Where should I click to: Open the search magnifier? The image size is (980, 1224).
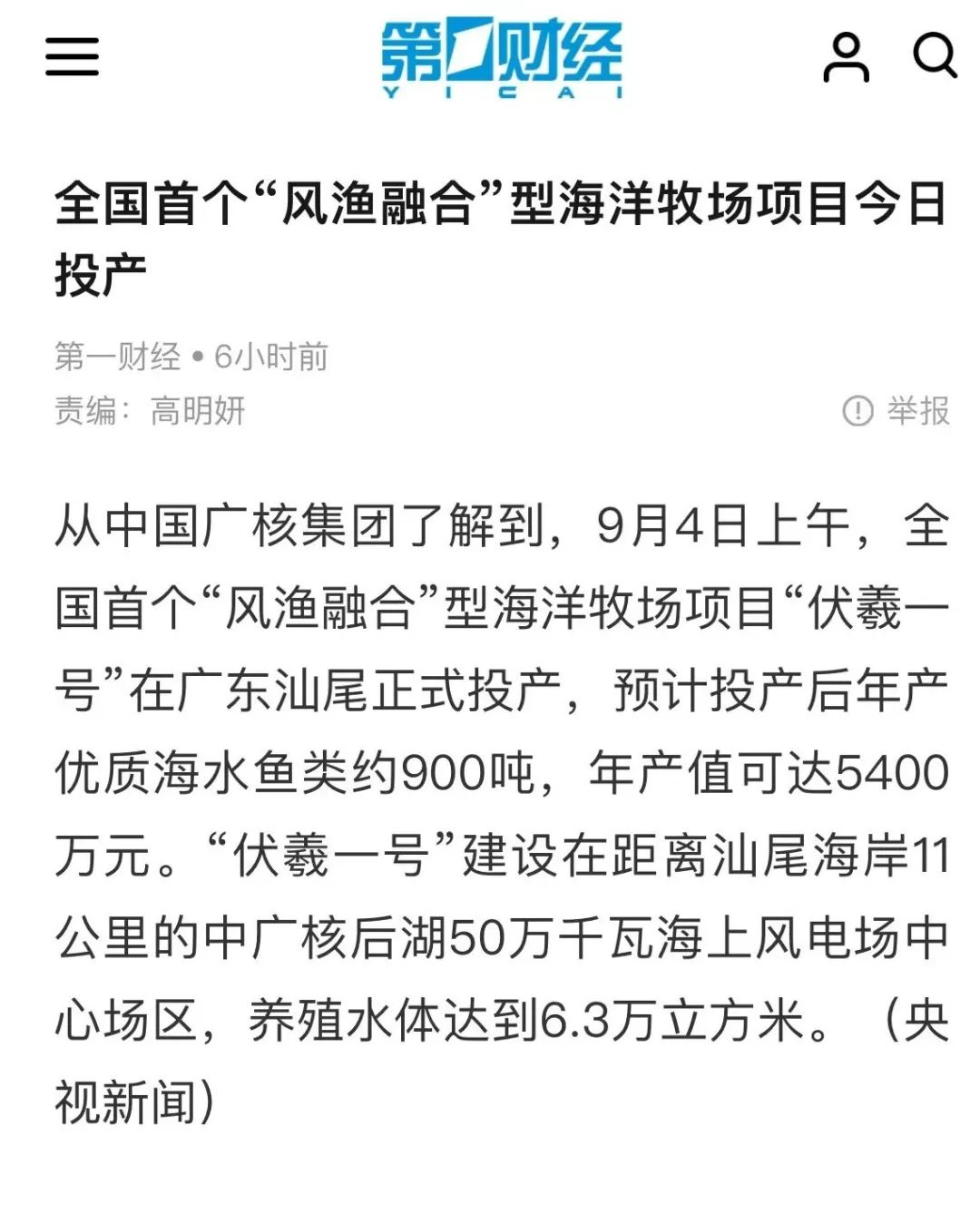935,56
